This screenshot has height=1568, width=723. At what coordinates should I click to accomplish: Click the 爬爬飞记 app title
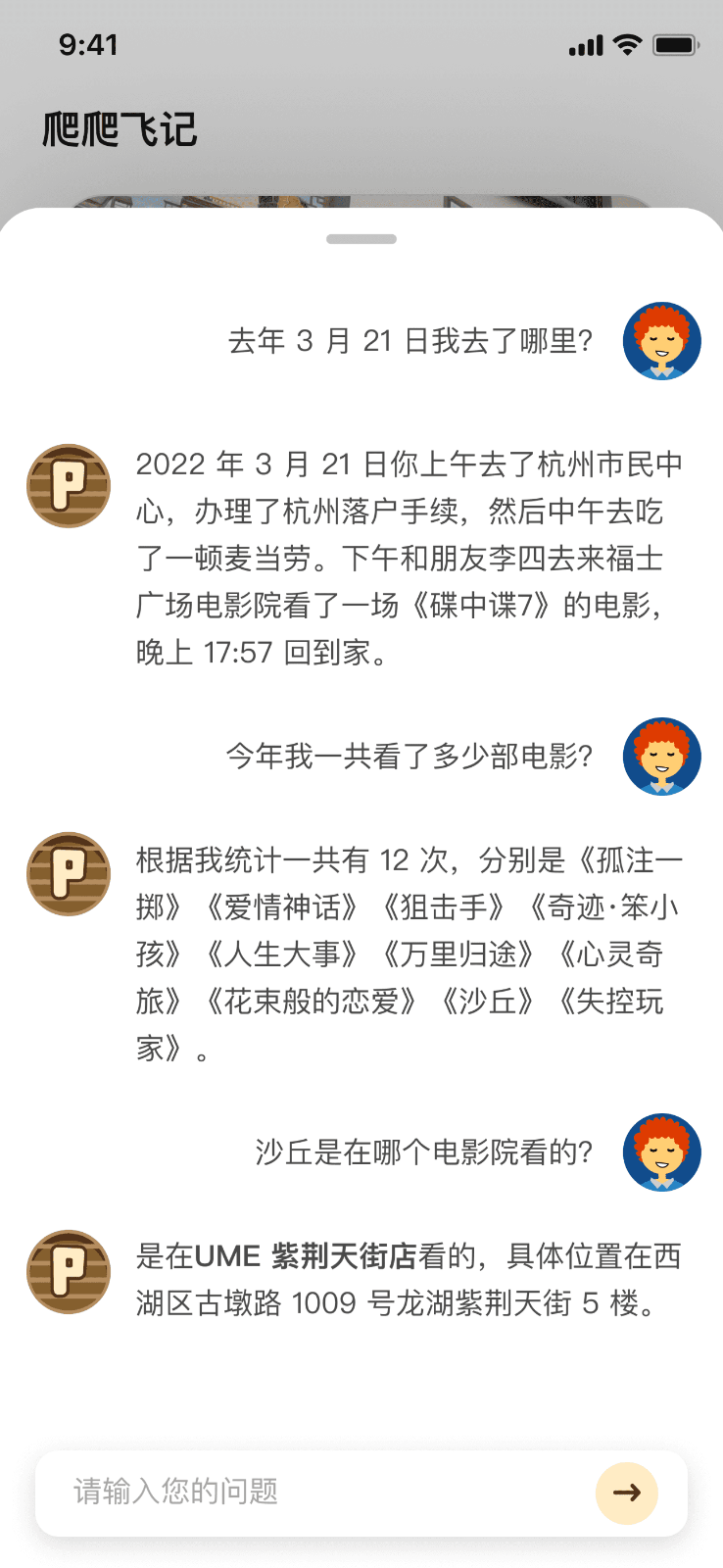pyautogui.click(x=118, y=129)
